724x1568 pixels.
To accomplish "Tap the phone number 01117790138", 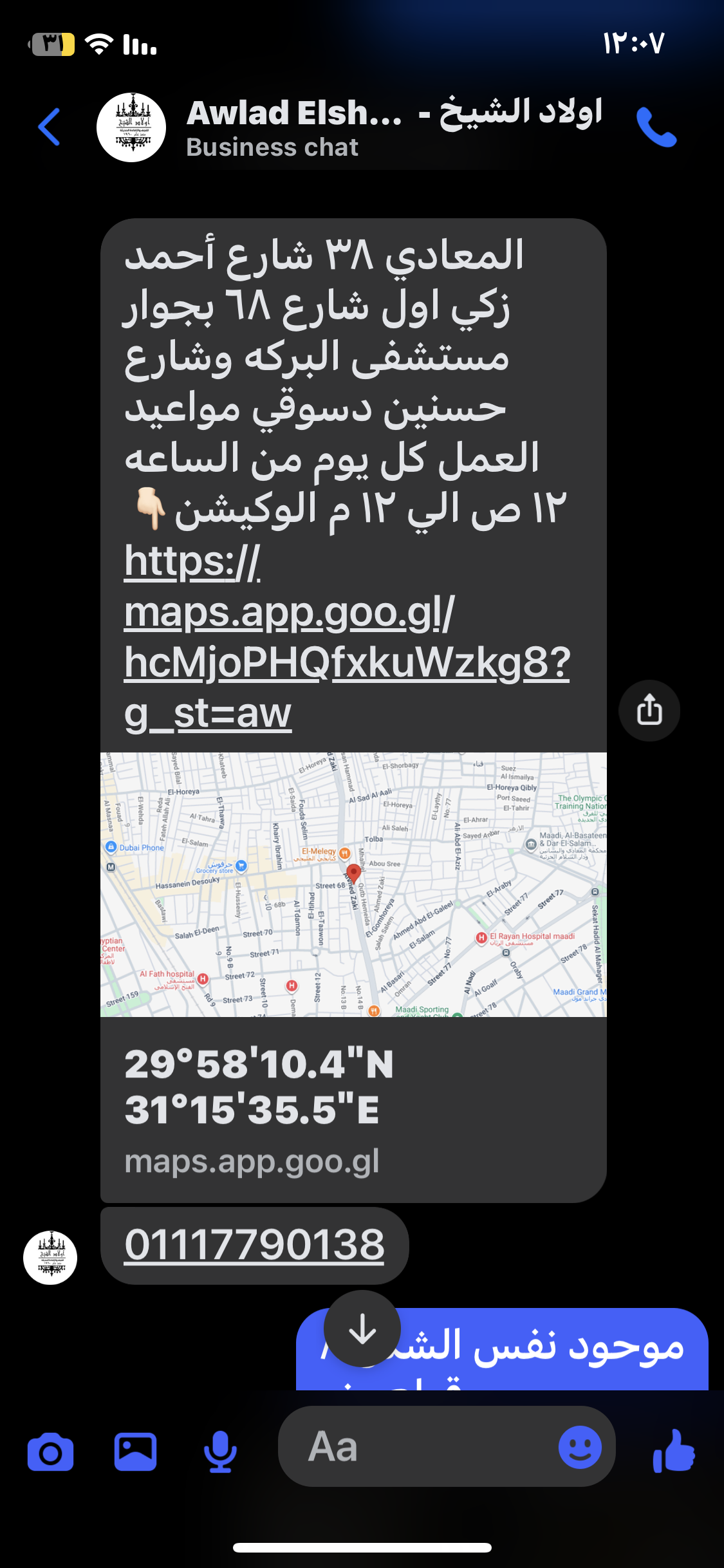I will (x=255, y=1245).
